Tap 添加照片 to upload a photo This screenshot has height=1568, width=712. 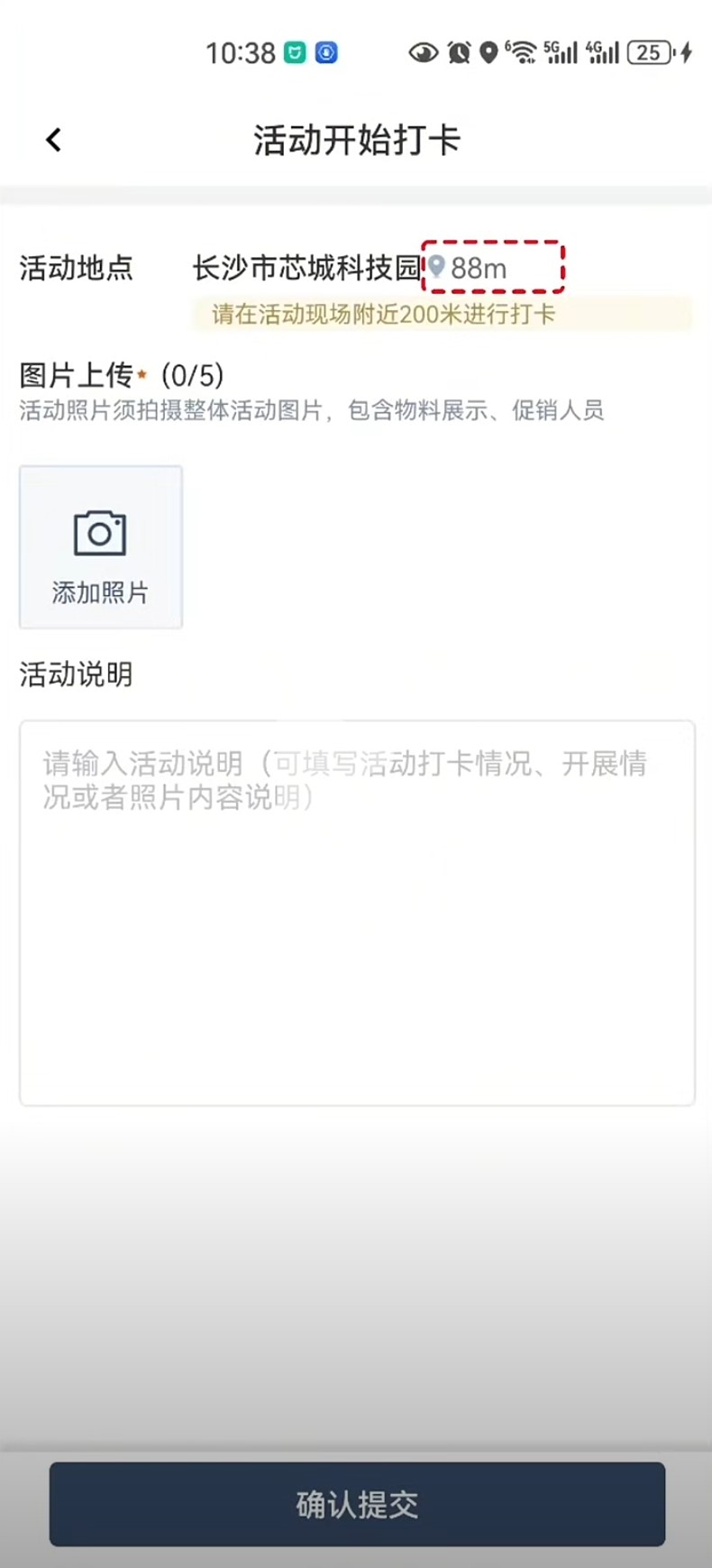[101, 547]
